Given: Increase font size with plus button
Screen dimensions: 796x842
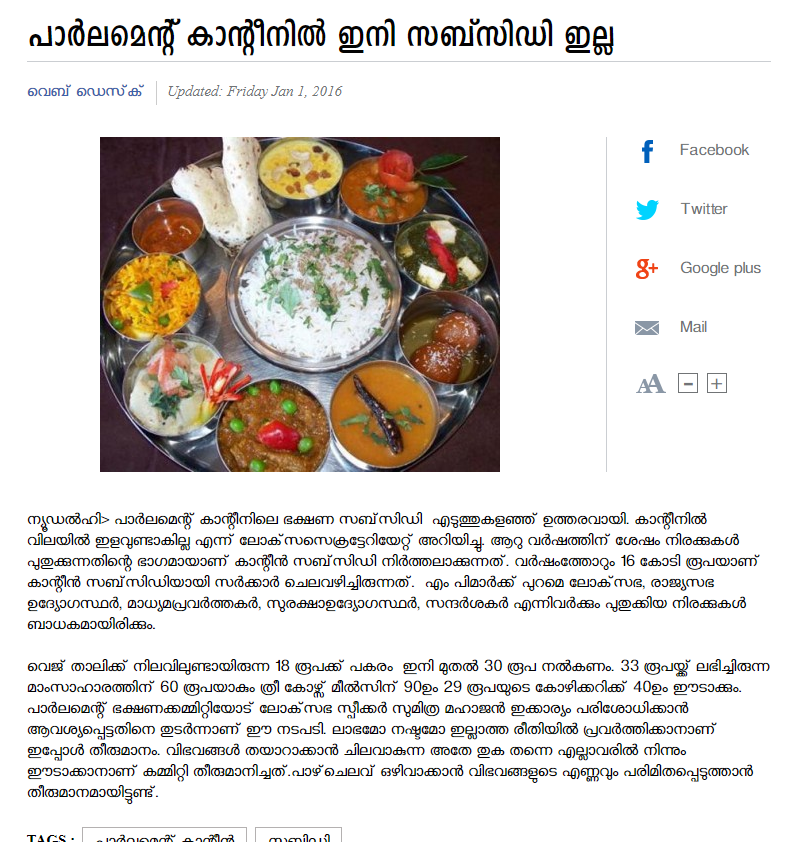Looking at the screenshot, I should click(717, 383).
